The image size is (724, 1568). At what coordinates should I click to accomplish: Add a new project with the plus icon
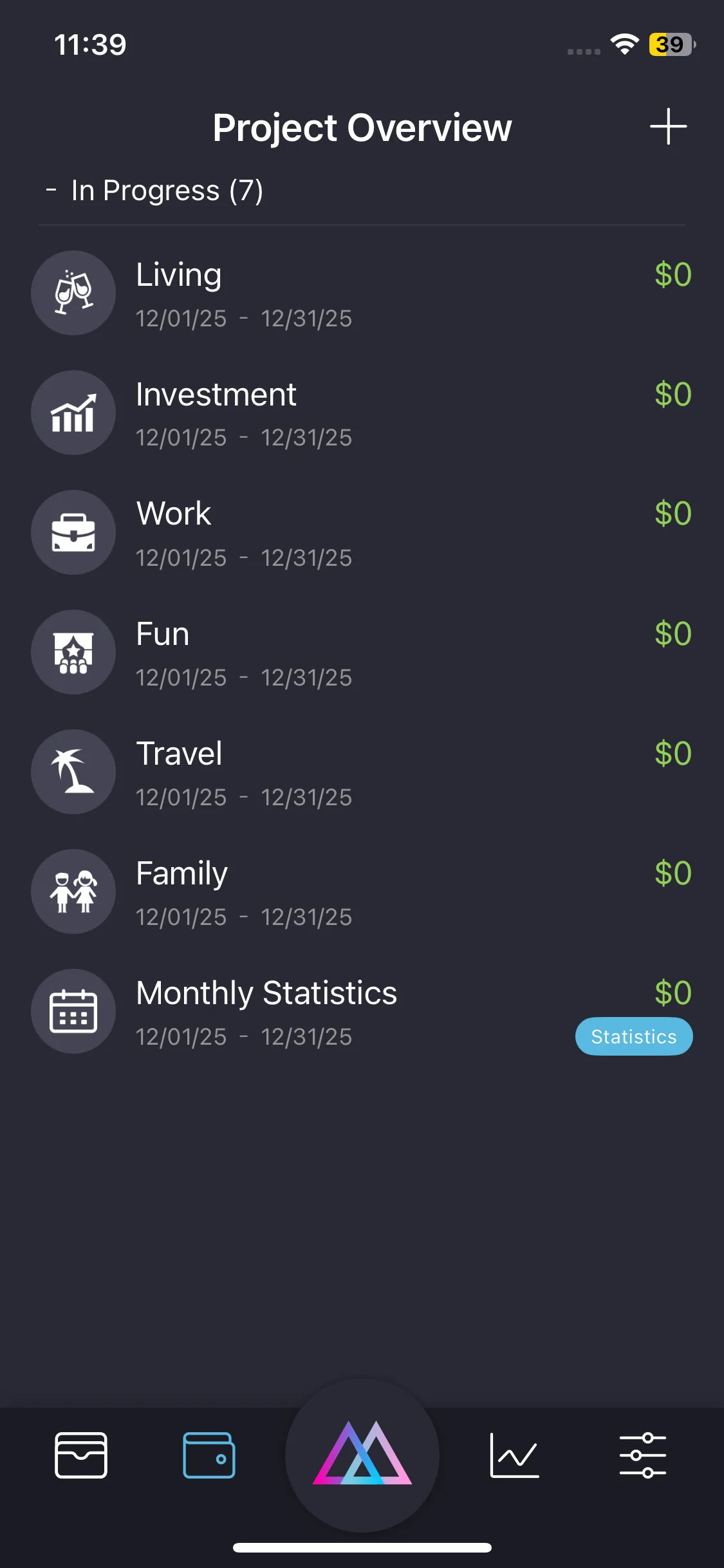(668, 127)
